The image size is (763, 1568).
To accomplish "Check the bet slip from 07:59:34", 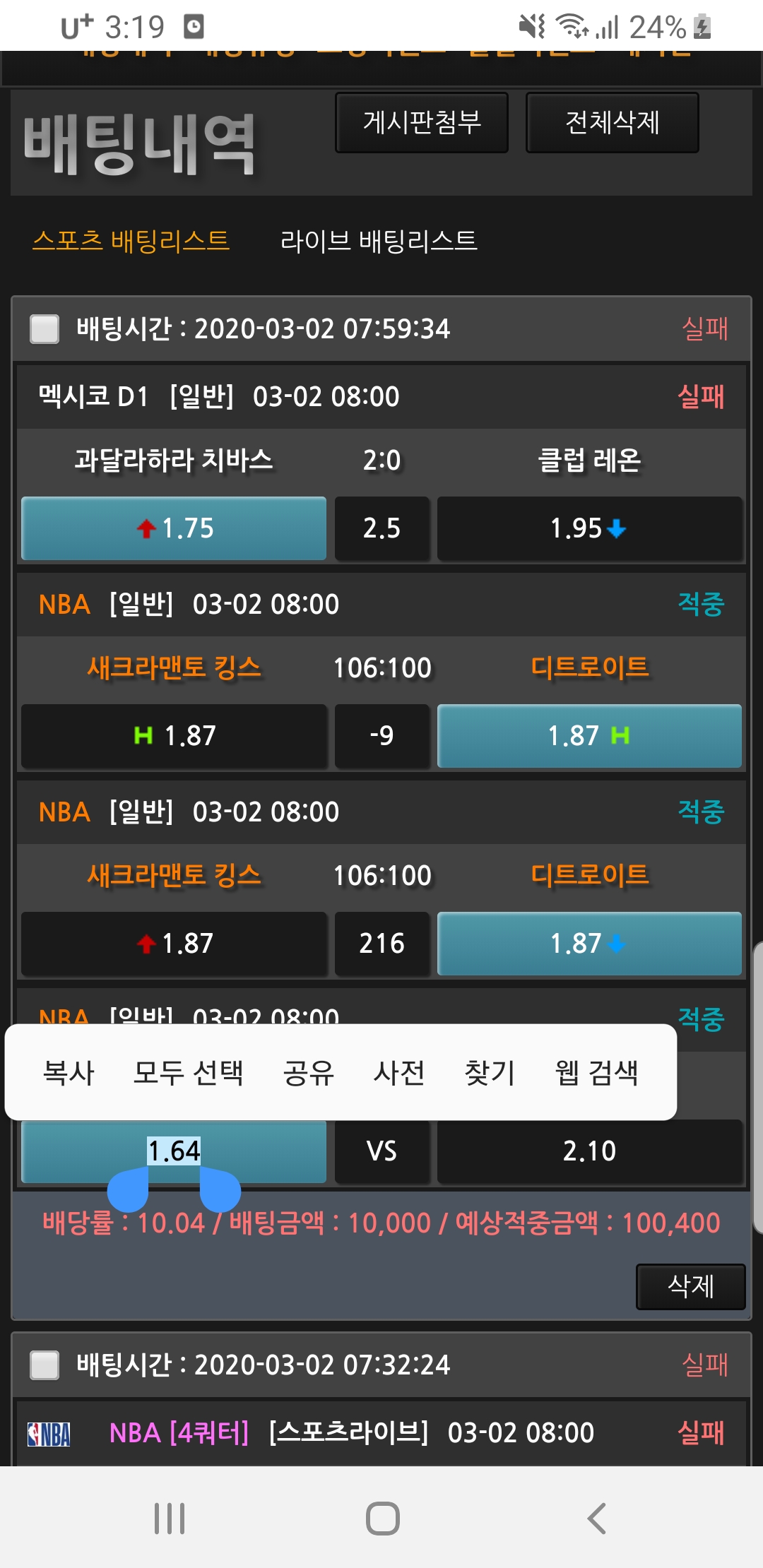I will [x=45, y=329].
